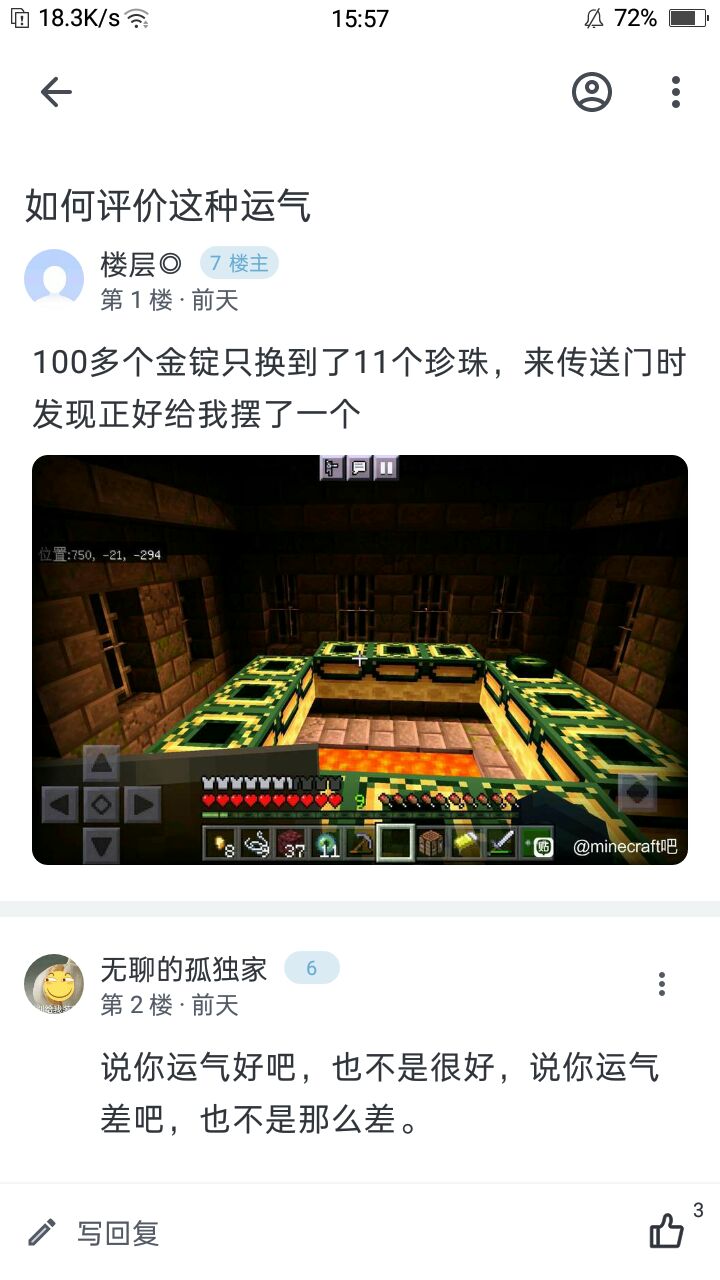720x1280 pixels.
Task: Open the profile icon in the app bar
Action: coord(592,92)
